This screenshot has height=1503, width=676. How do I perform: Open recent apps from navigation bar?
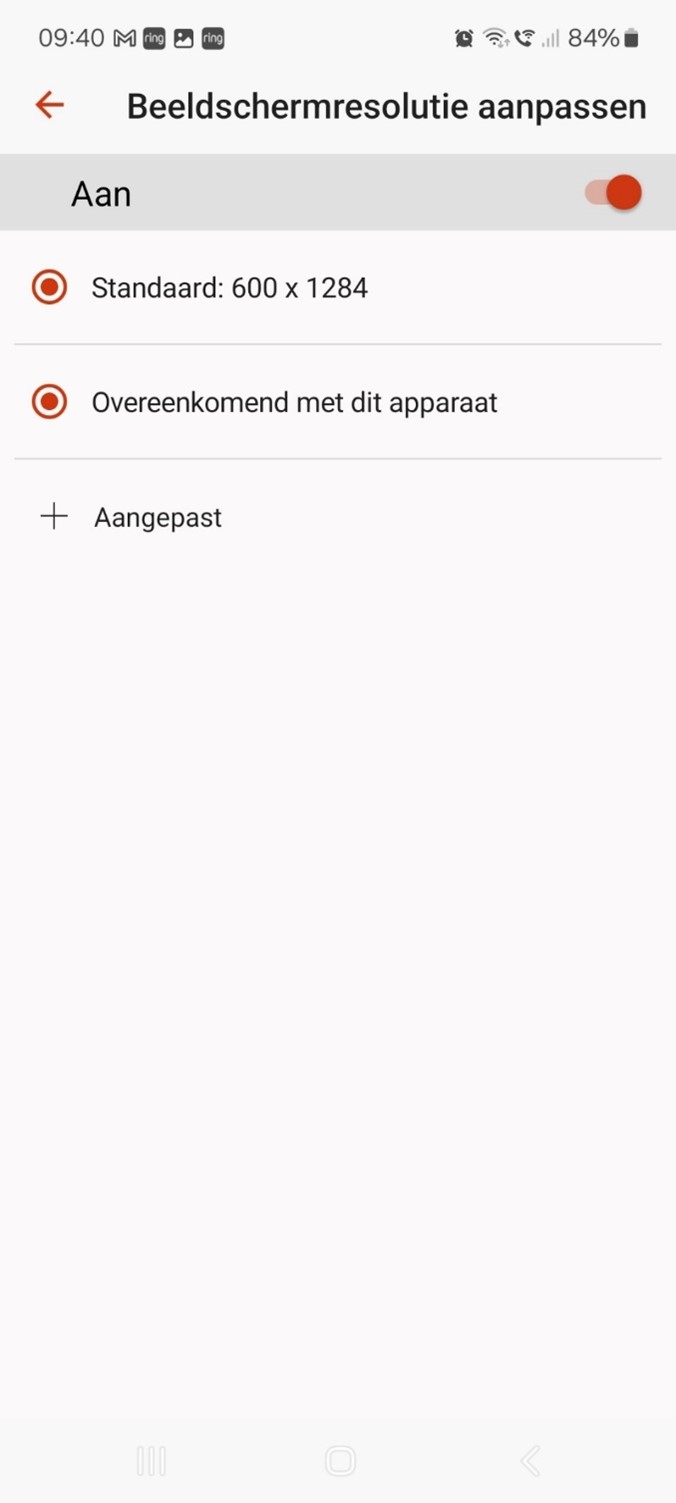[x=151, y=1461]
